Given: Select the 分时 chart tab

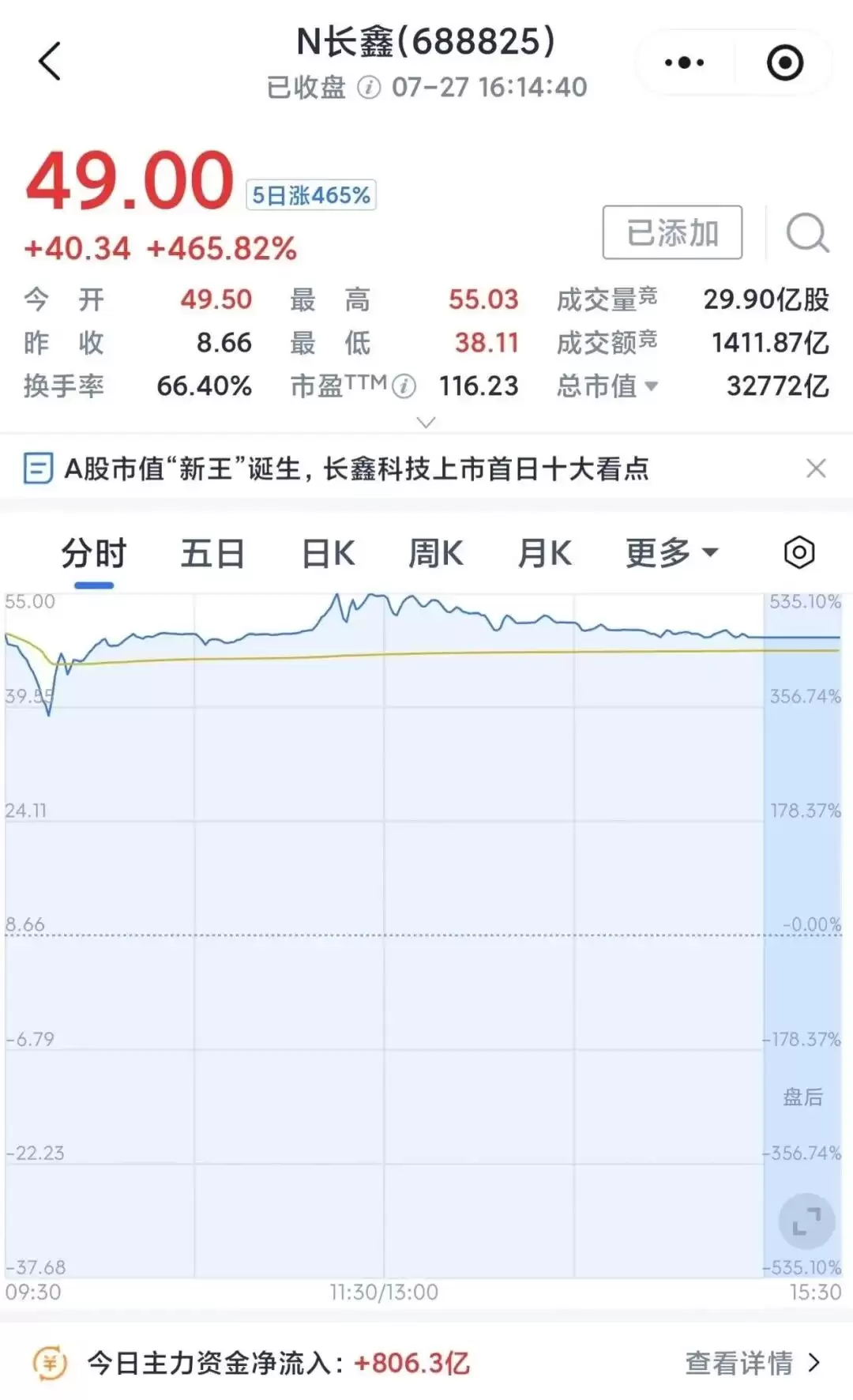Looking at the screenshot, I should (x=94, y=553).
